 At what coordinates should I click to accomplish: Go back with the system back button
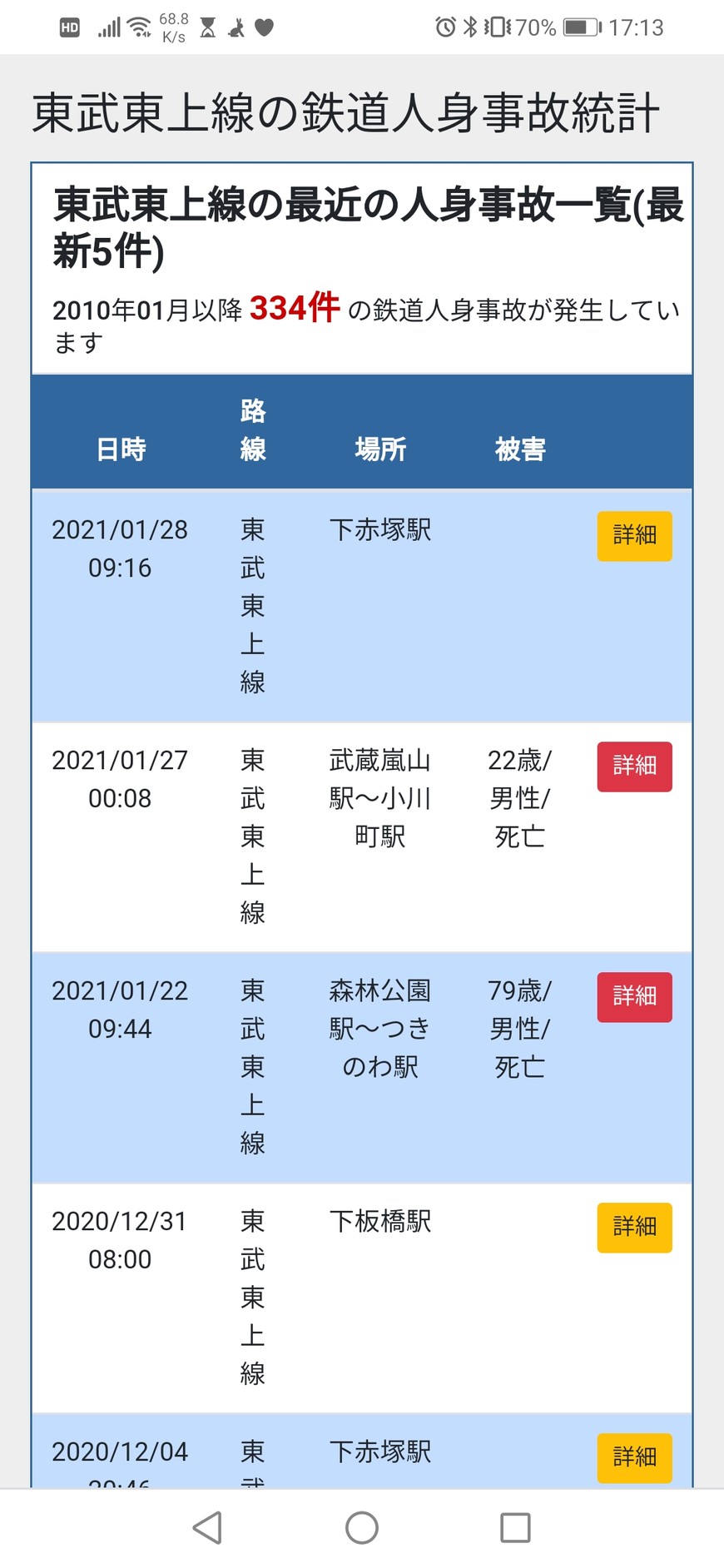pos(207,1527)
